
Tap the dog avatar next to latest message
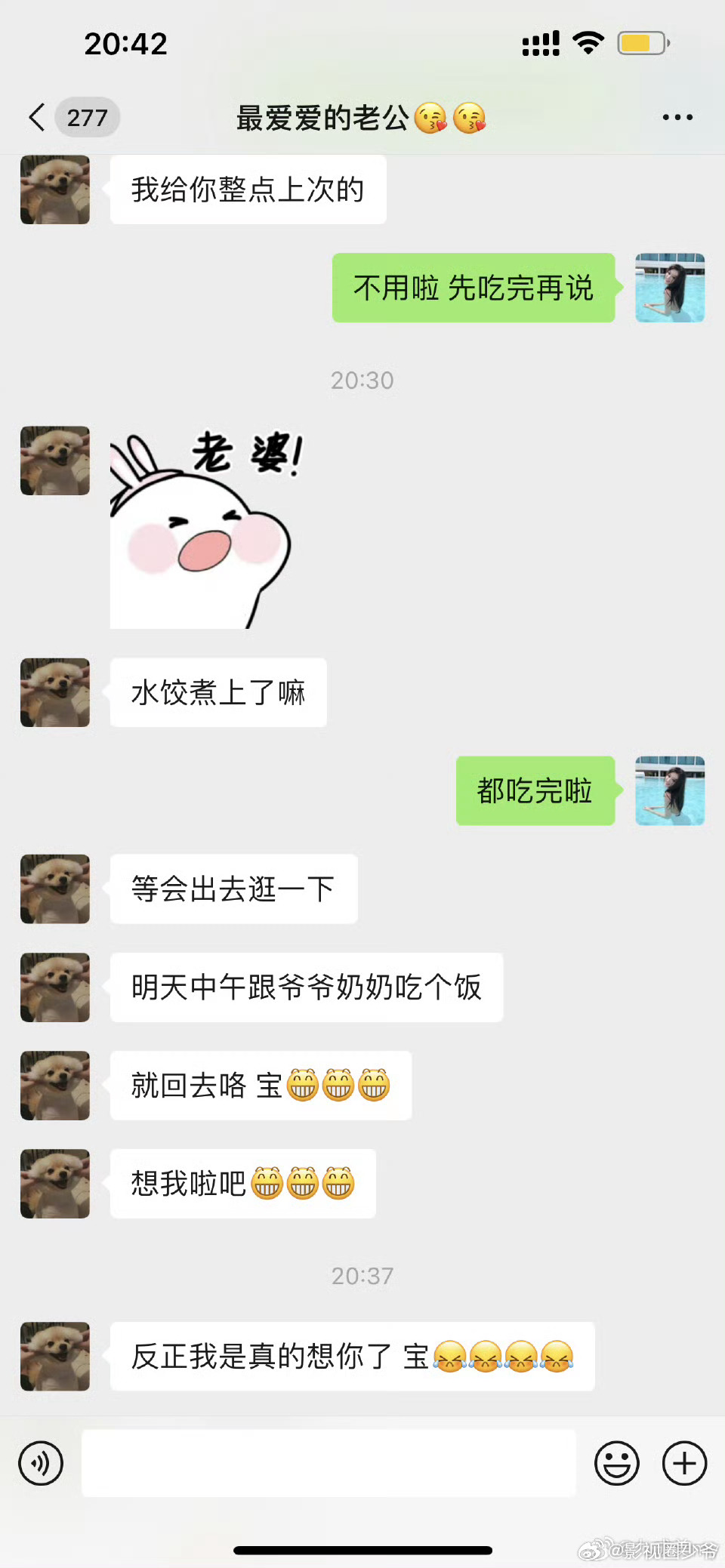point(54,1356)
